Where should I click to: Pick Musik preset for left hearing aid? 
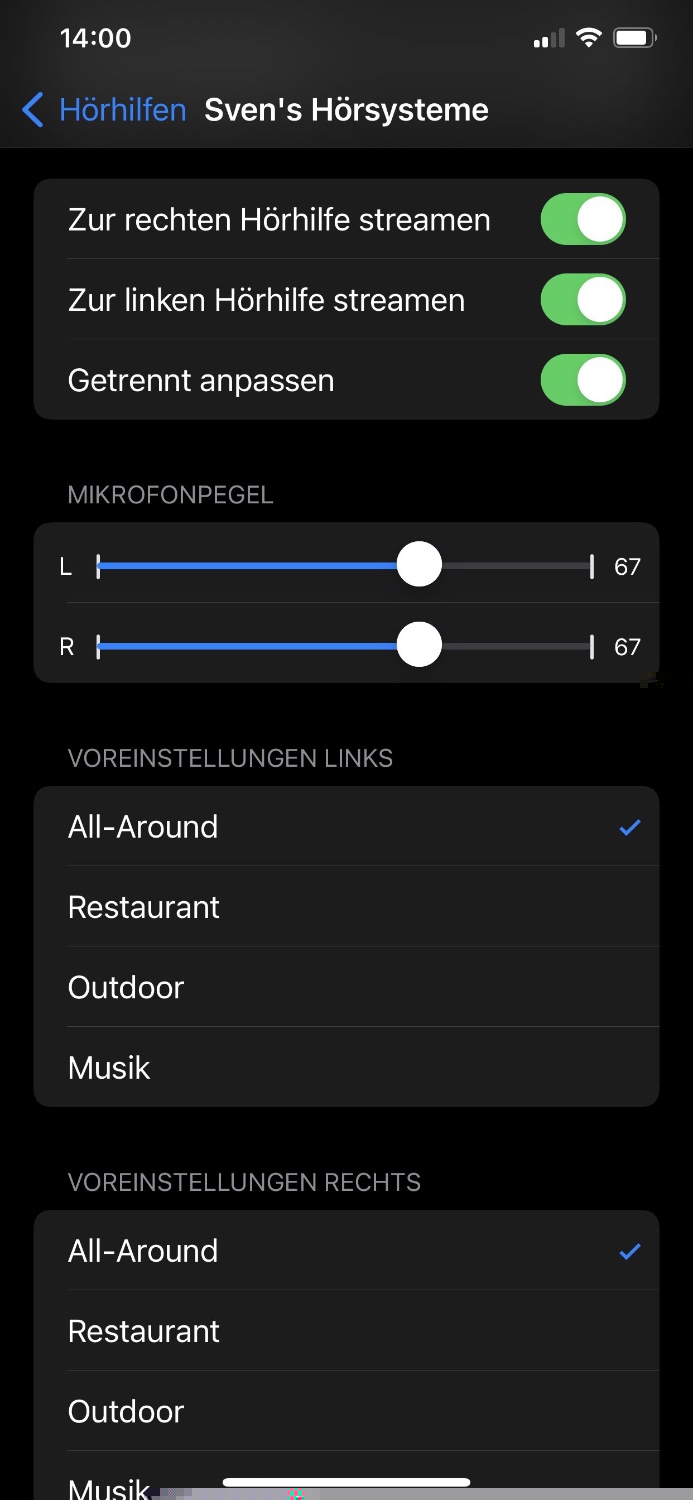click(346, 1067)
